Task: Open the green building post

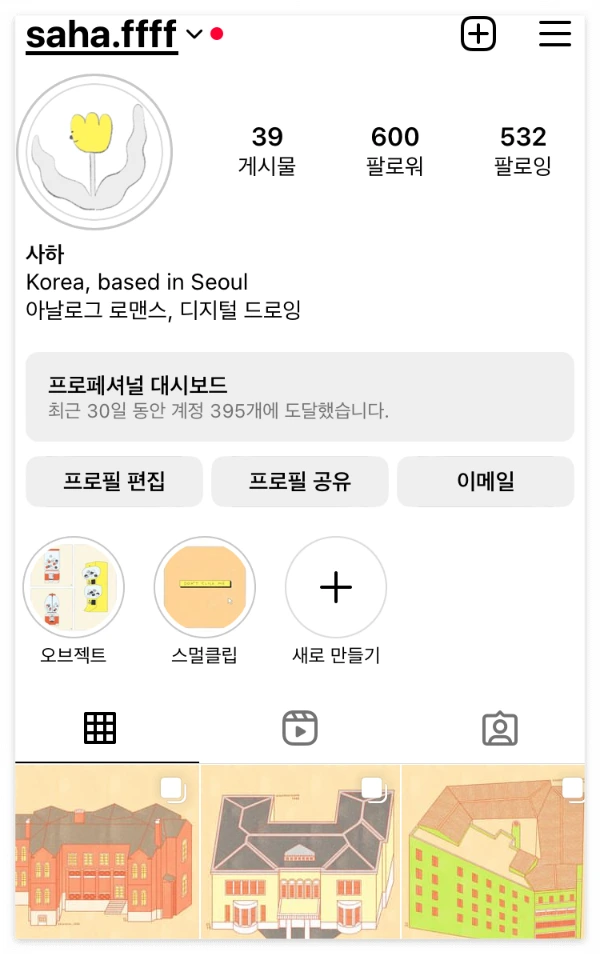Action: (494, 852)
